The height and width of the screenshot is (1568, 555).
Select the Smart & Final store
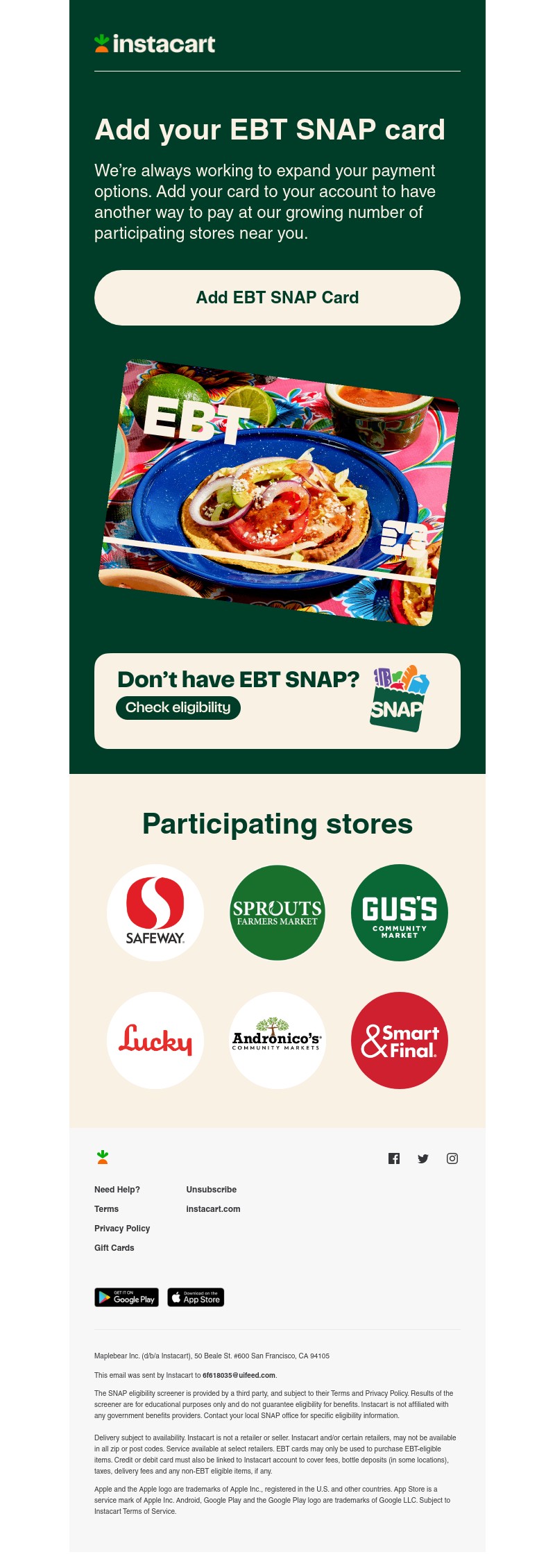click(400, 1040)
